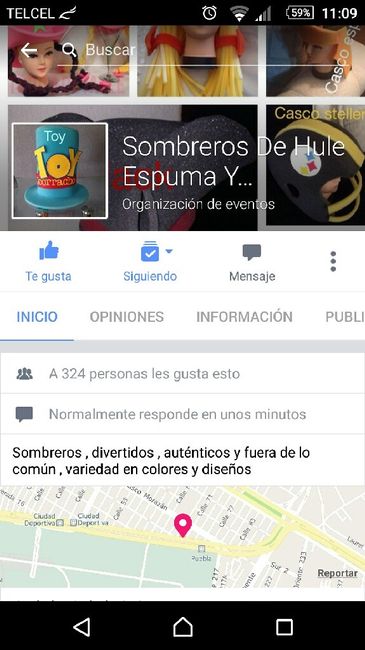Open the system recent apps view

tap(284, 627)
